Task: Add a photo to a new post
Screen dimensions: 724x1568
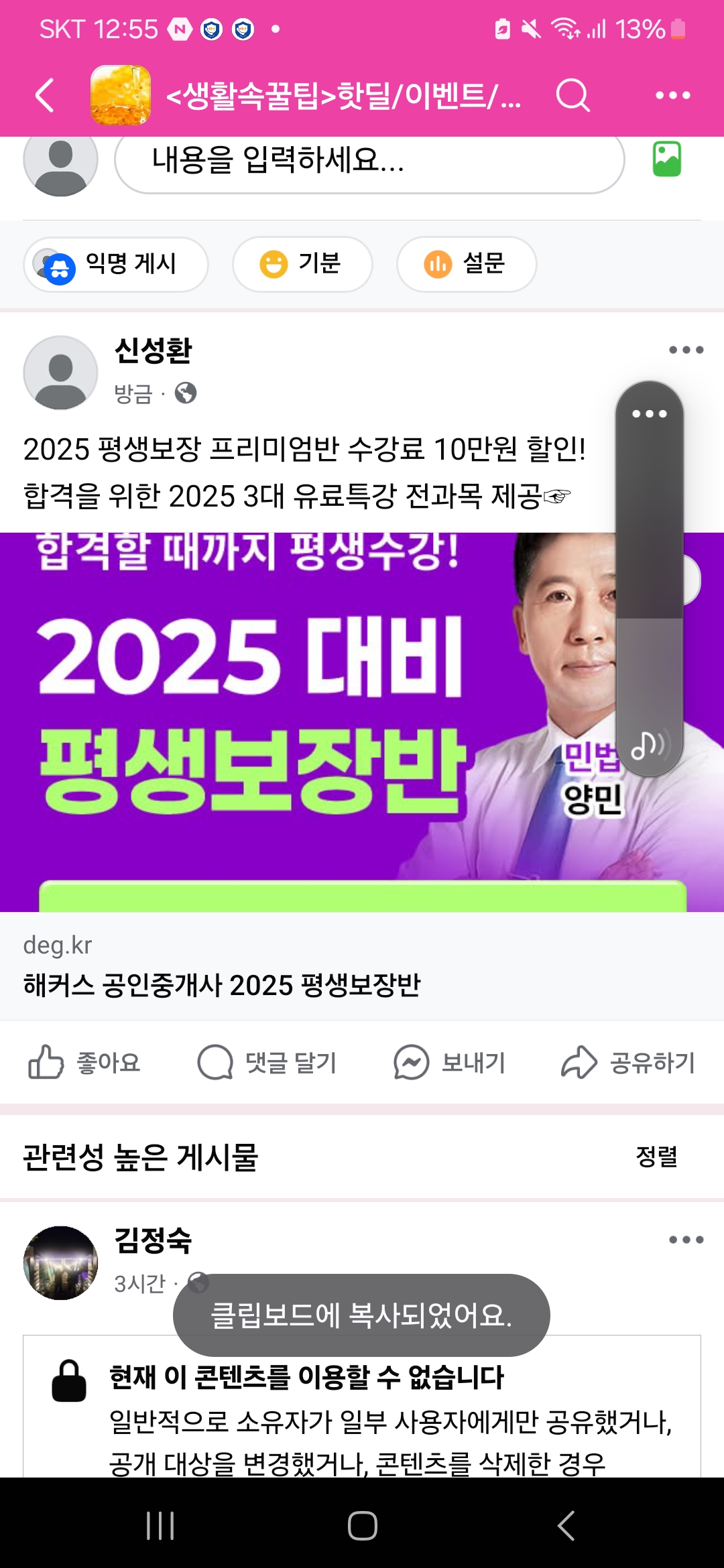Action: 666,159
